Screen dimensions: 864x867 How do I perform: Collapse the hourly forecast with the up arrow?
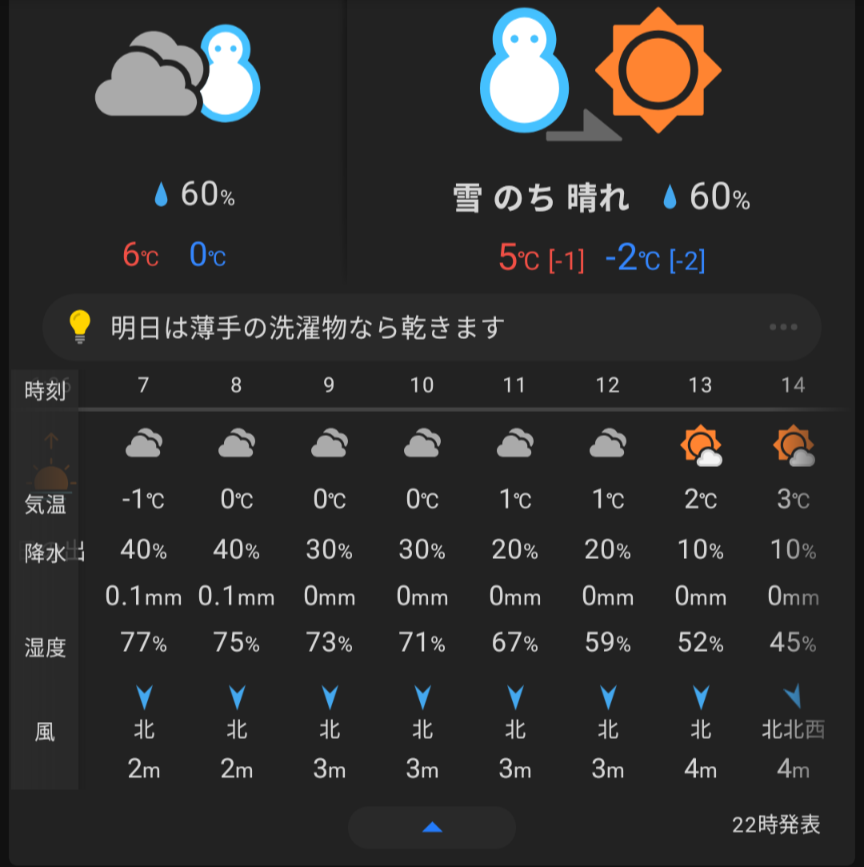point(432,827)
